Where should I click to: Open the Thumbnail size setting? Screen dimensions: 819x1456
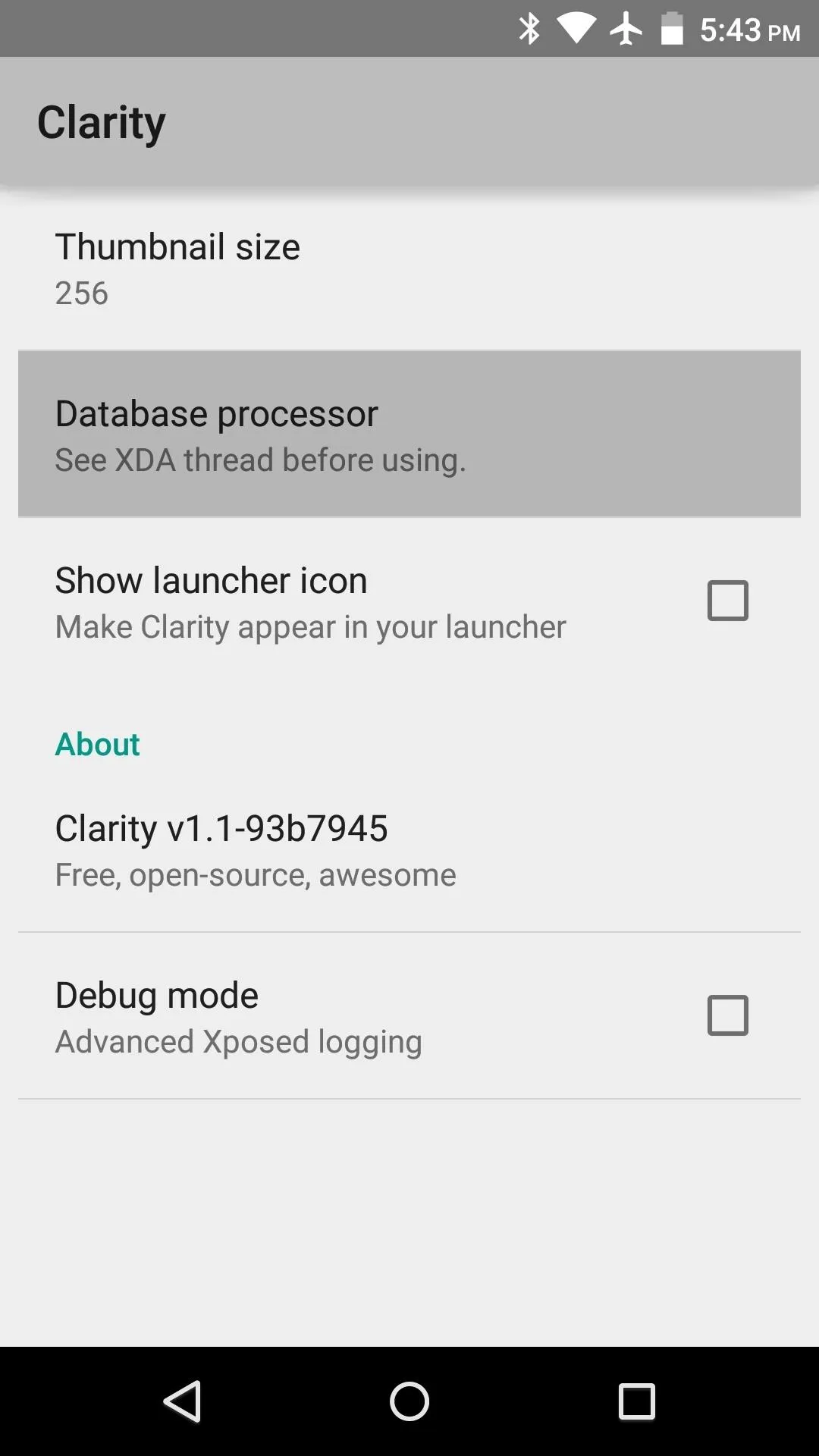409,268
